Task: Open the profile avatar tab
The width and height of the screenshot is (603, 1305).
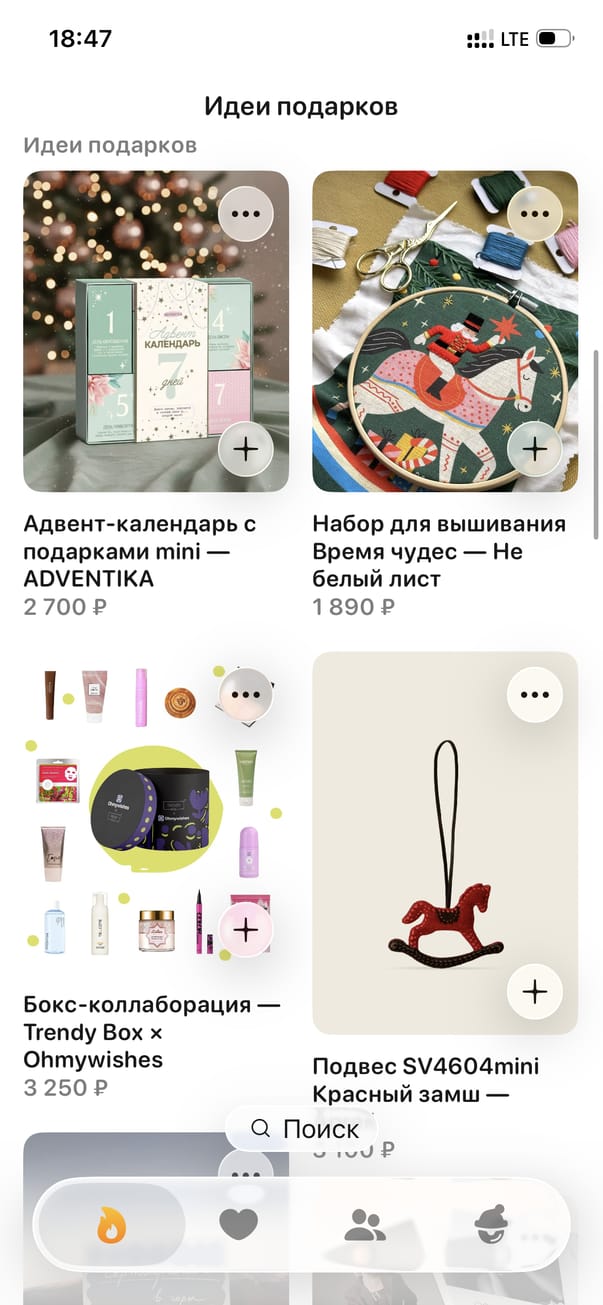Action: click(x=491, y=1224)
